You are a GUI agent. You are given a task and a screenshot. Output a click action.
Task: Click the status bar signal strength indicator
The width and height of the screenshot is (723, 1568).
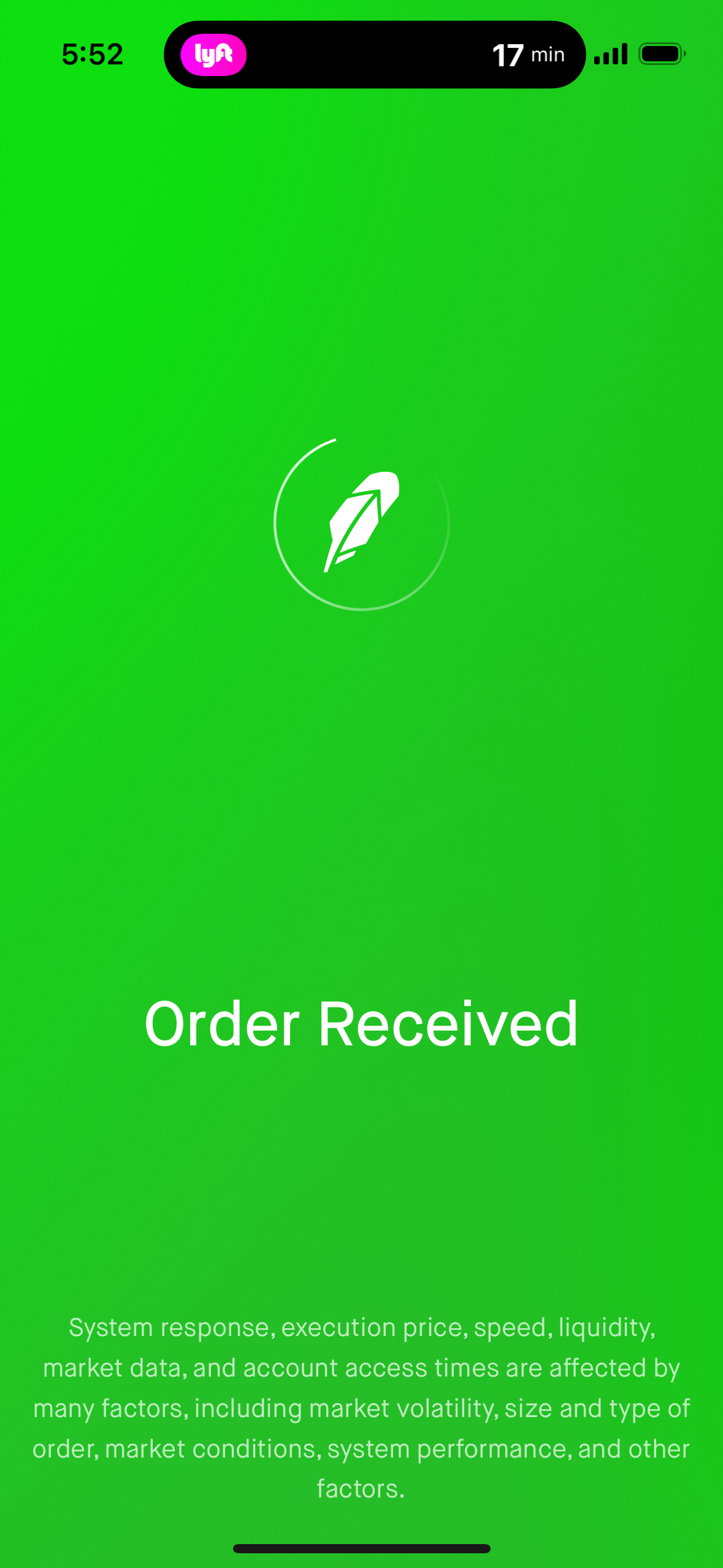(x=611, y=54)
